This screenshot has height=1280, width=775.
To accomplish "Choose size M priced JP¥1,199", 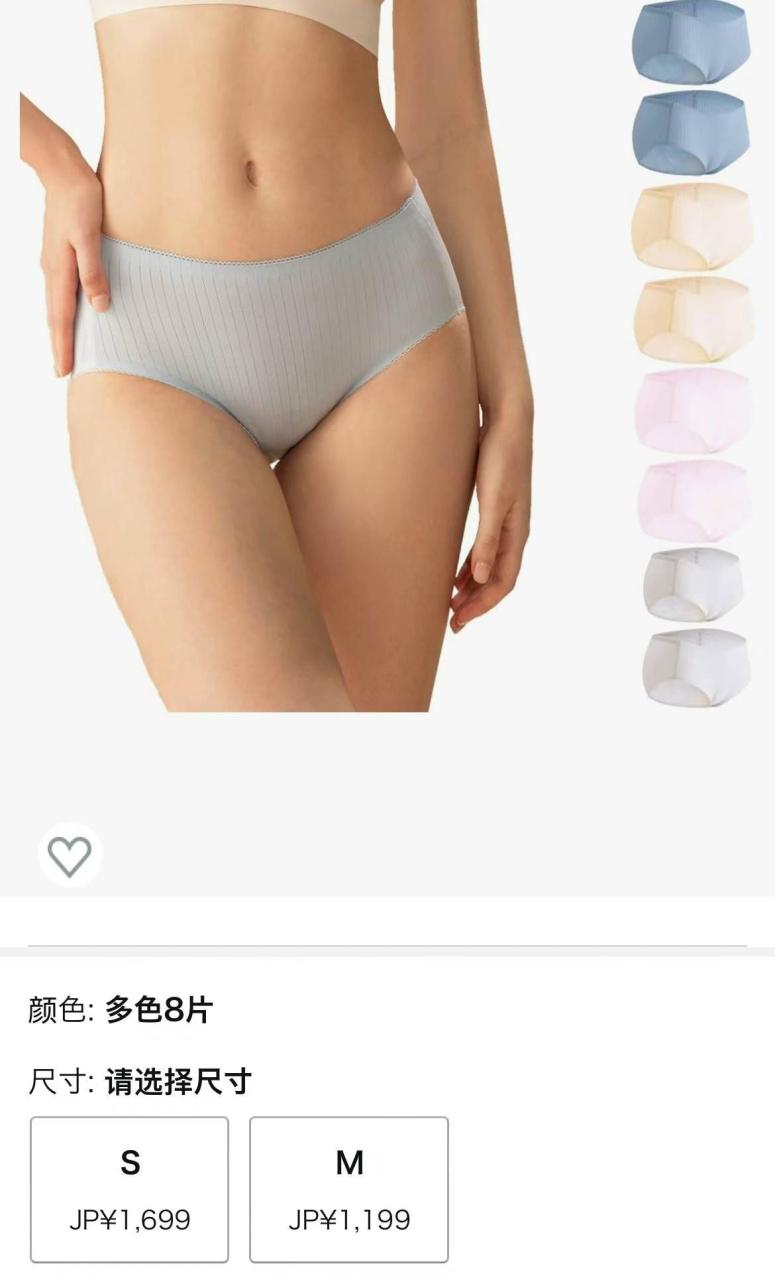I will pyautogui.click(x=349, y=1189).
